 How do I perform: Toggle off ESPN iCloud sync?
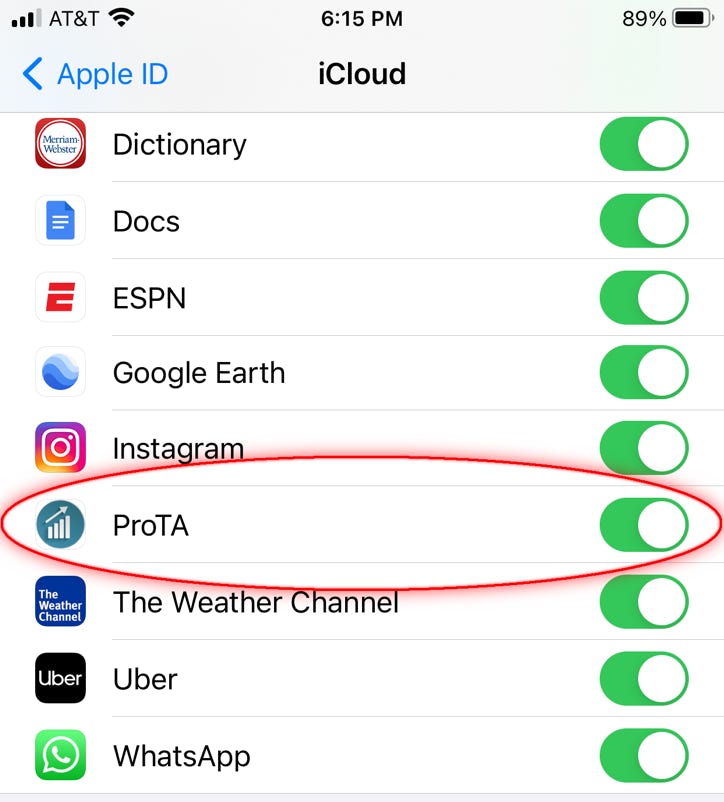[x=644, y=298]
